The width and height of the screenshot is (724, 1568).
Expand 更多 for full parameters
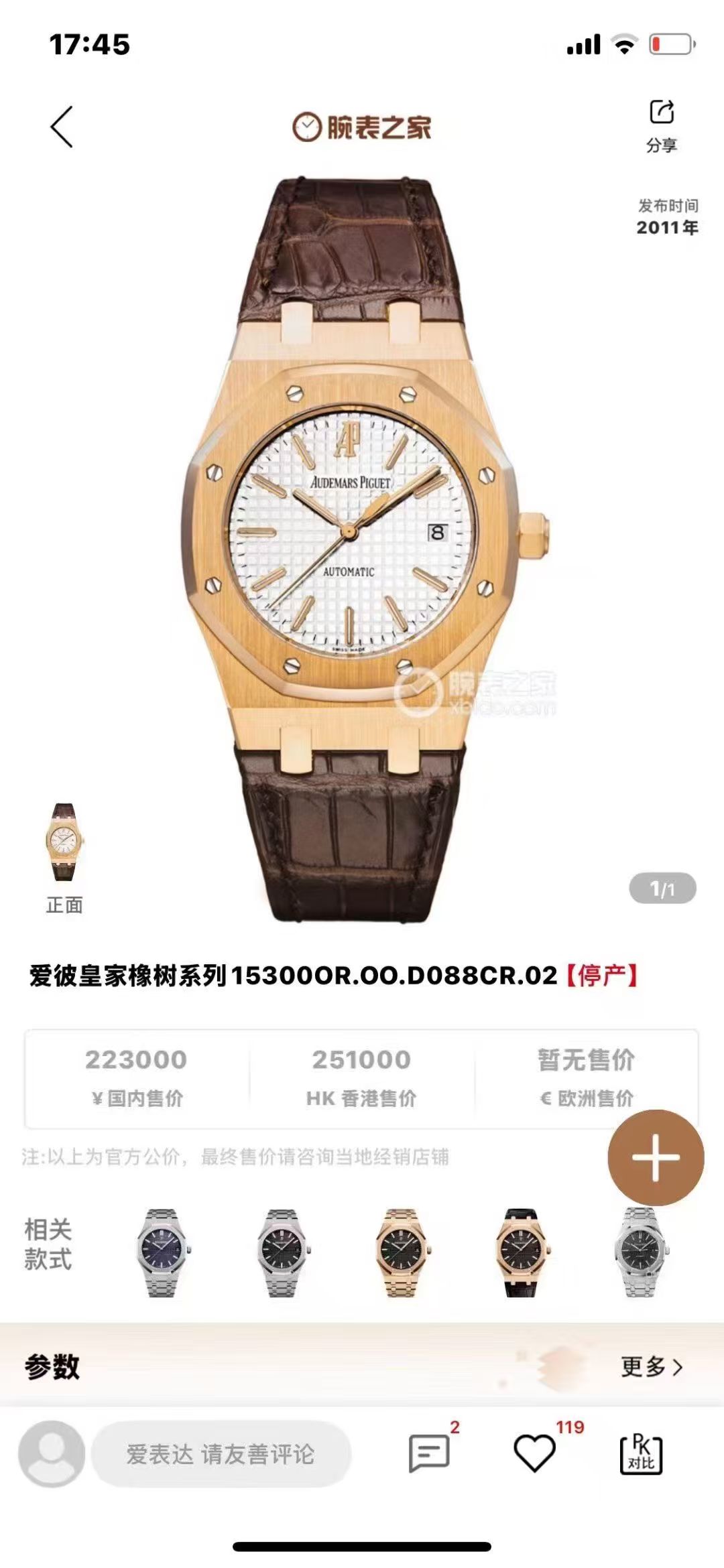pyautogui.click(x=650, y=1366)
